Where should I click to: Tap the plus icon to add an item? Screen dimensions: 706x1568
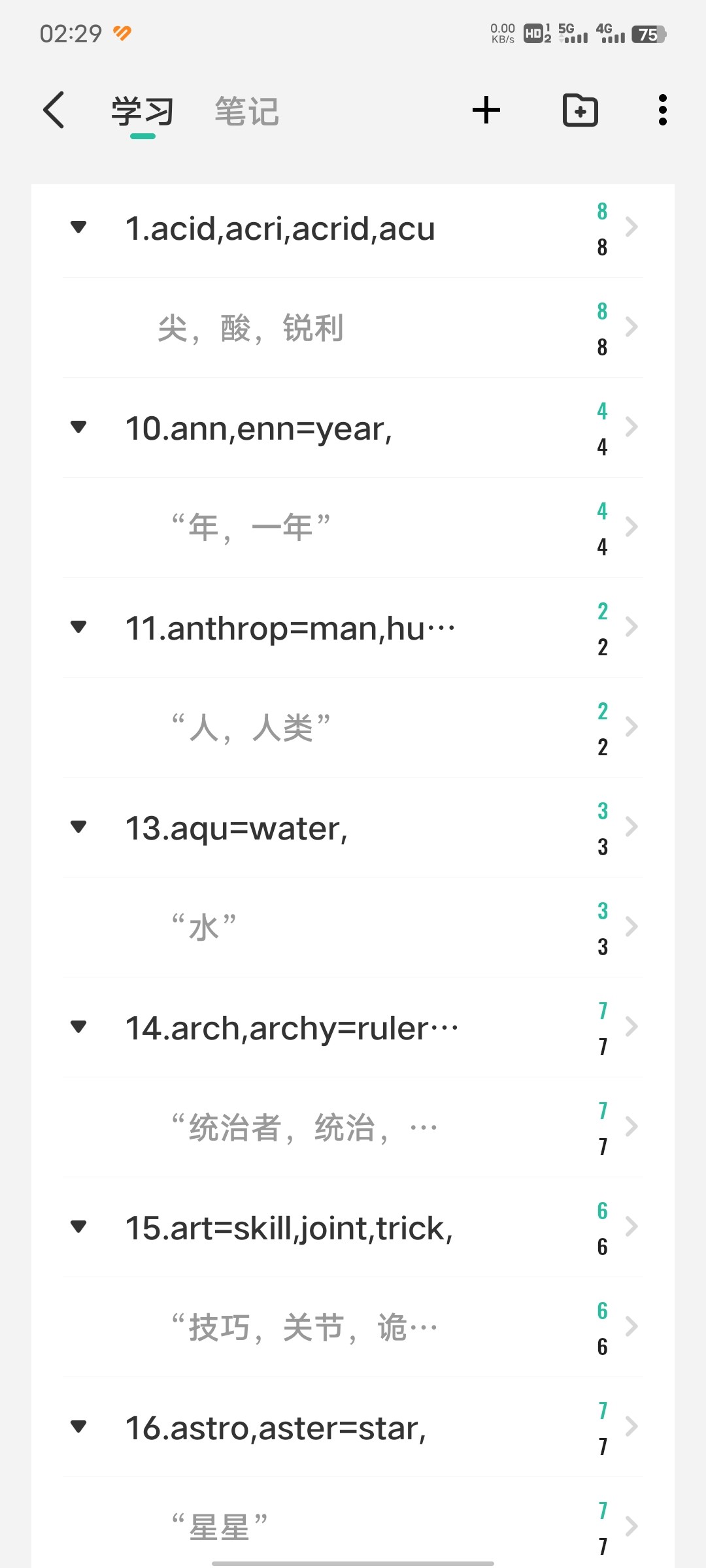tap(486, 110)
